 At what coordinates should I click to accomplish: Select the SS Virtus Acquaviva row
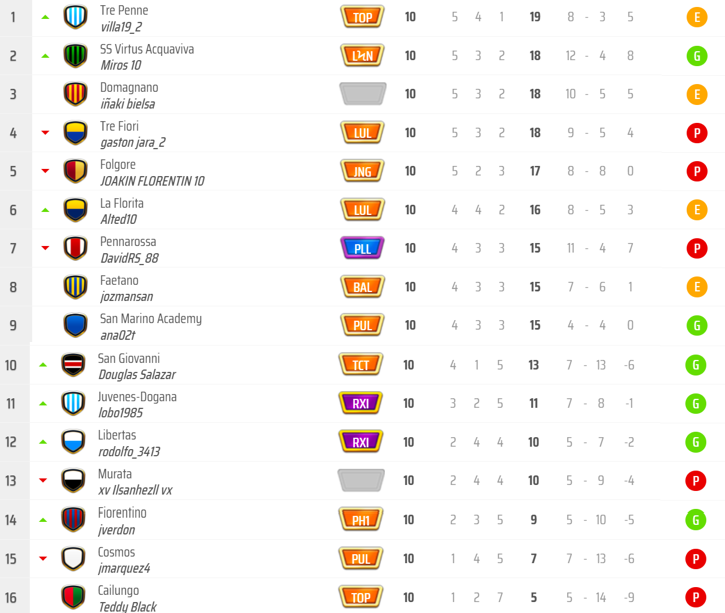click(x=147, y=49)
